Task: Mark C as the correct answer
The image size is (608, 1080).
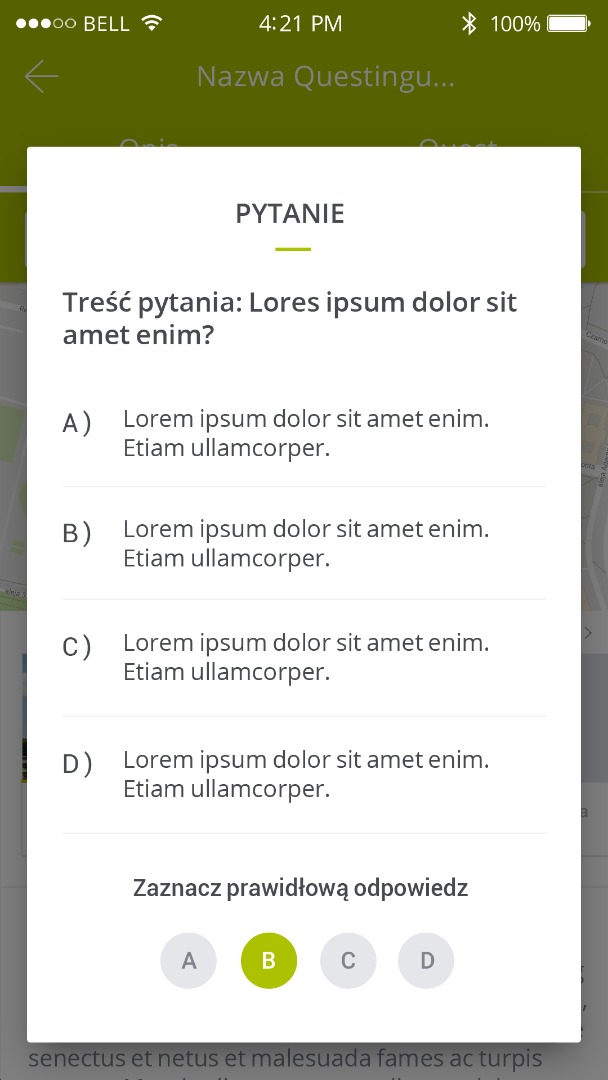Action: coord(348,961)
